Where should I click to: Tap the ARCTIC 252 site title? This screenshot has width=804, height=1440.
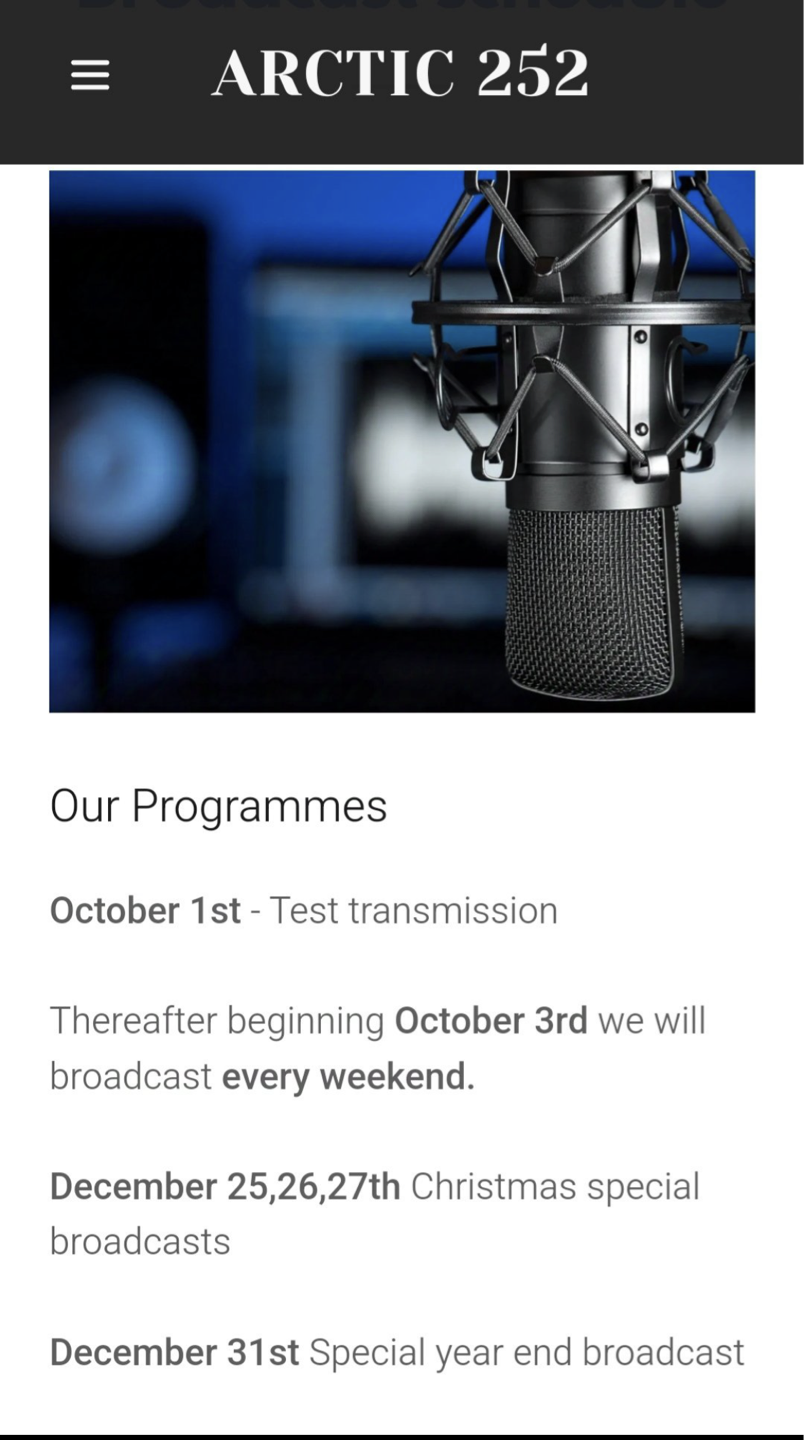point(400,73)
